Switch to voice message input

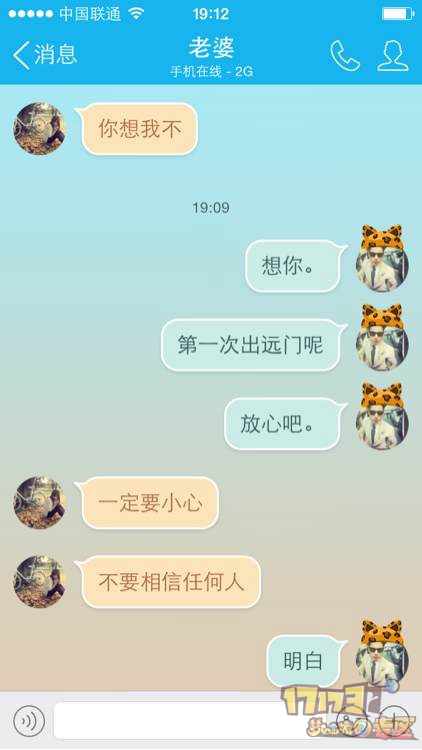pyautogui.click(x=29, y=720)
